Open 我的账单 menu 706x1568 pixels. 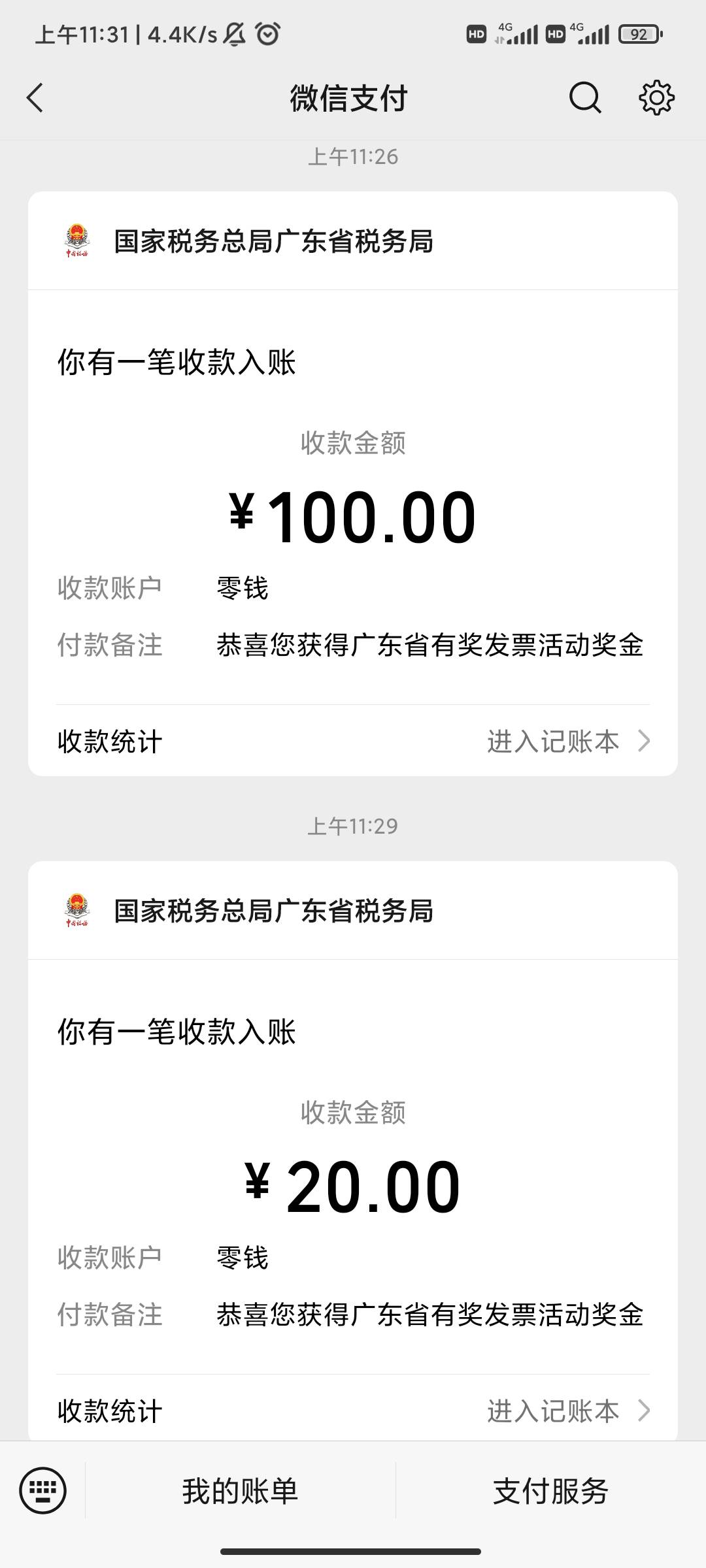click(240, 1491)
